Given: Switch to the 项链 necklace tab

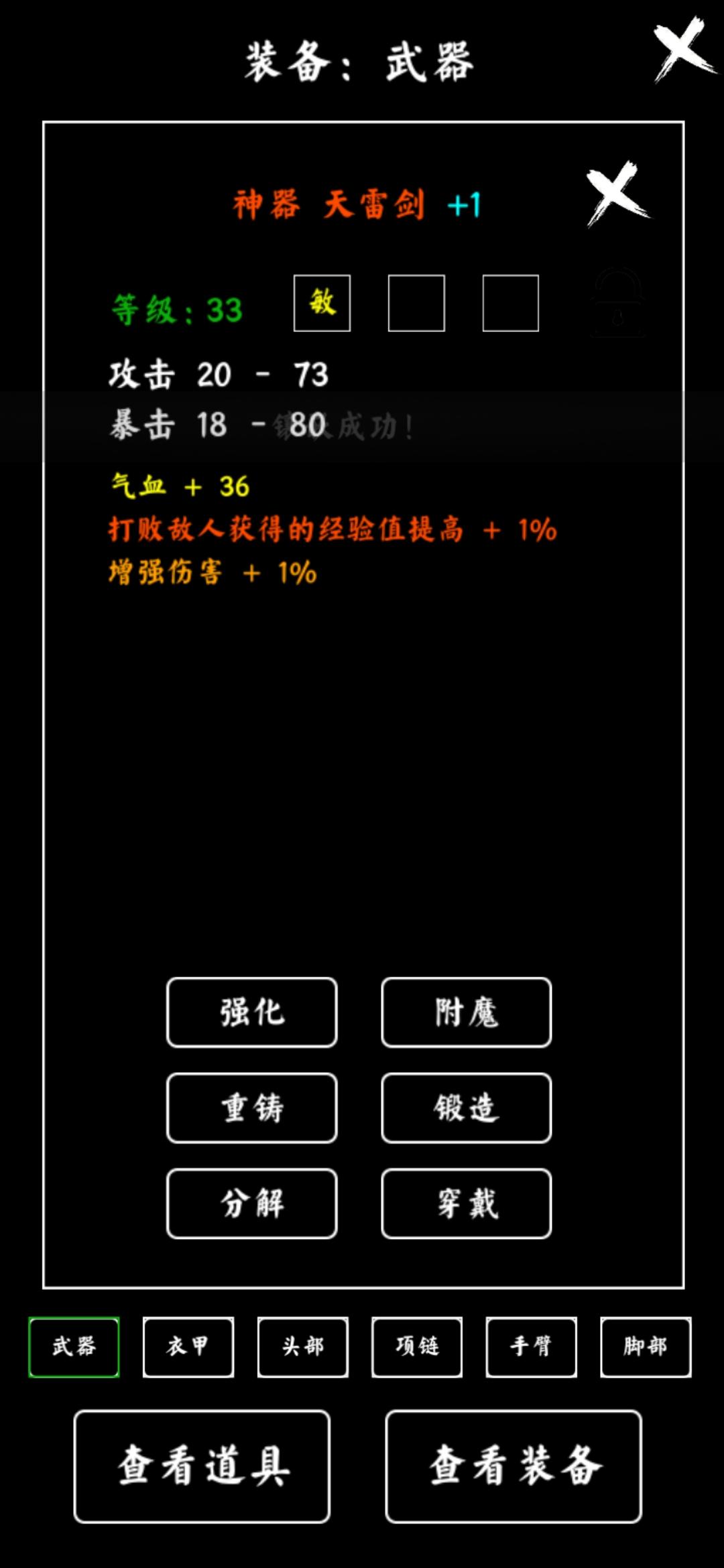Looking at the screenshot, I should tap(417, 1347).
